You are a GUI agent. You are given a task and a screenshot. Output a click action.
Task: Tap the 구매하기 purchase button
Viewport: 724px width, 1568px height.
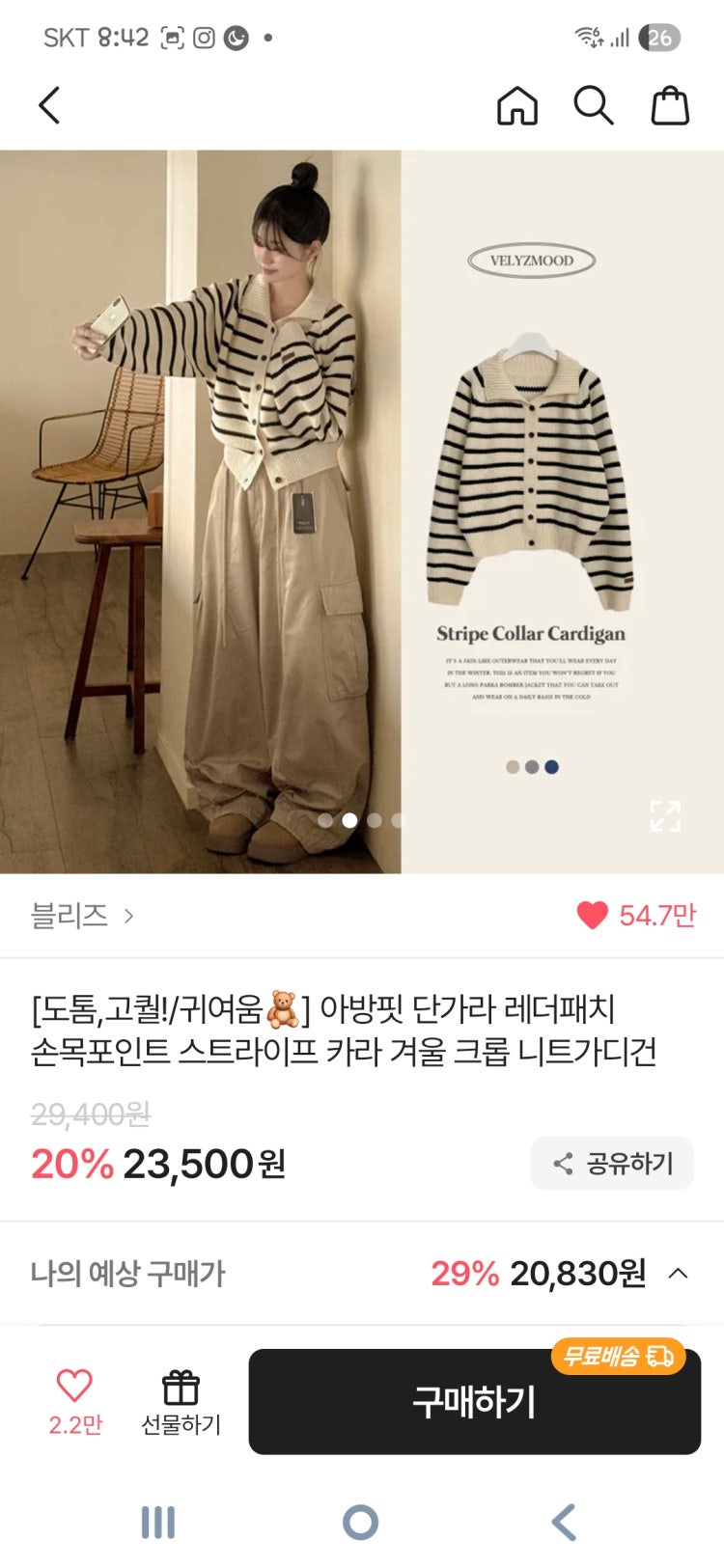(x=474, y=1401)
